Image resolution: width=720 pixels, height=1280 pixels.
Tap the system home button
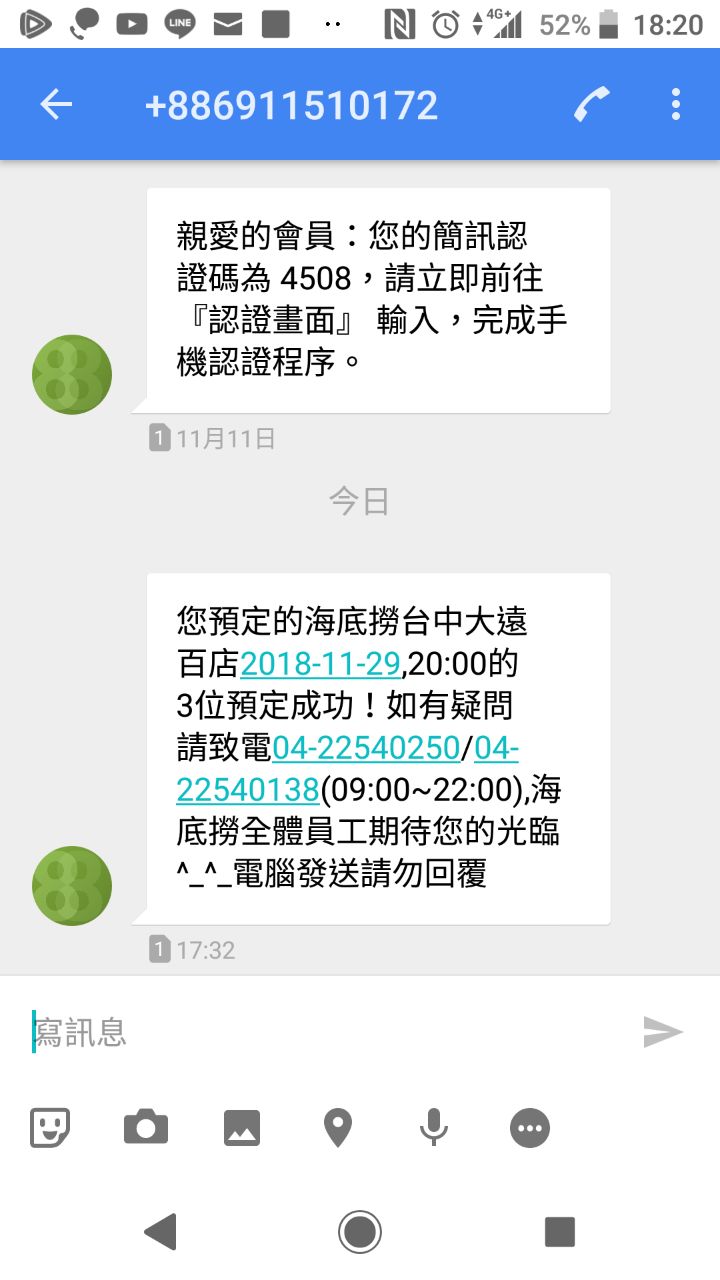[x=360, y=1231]
